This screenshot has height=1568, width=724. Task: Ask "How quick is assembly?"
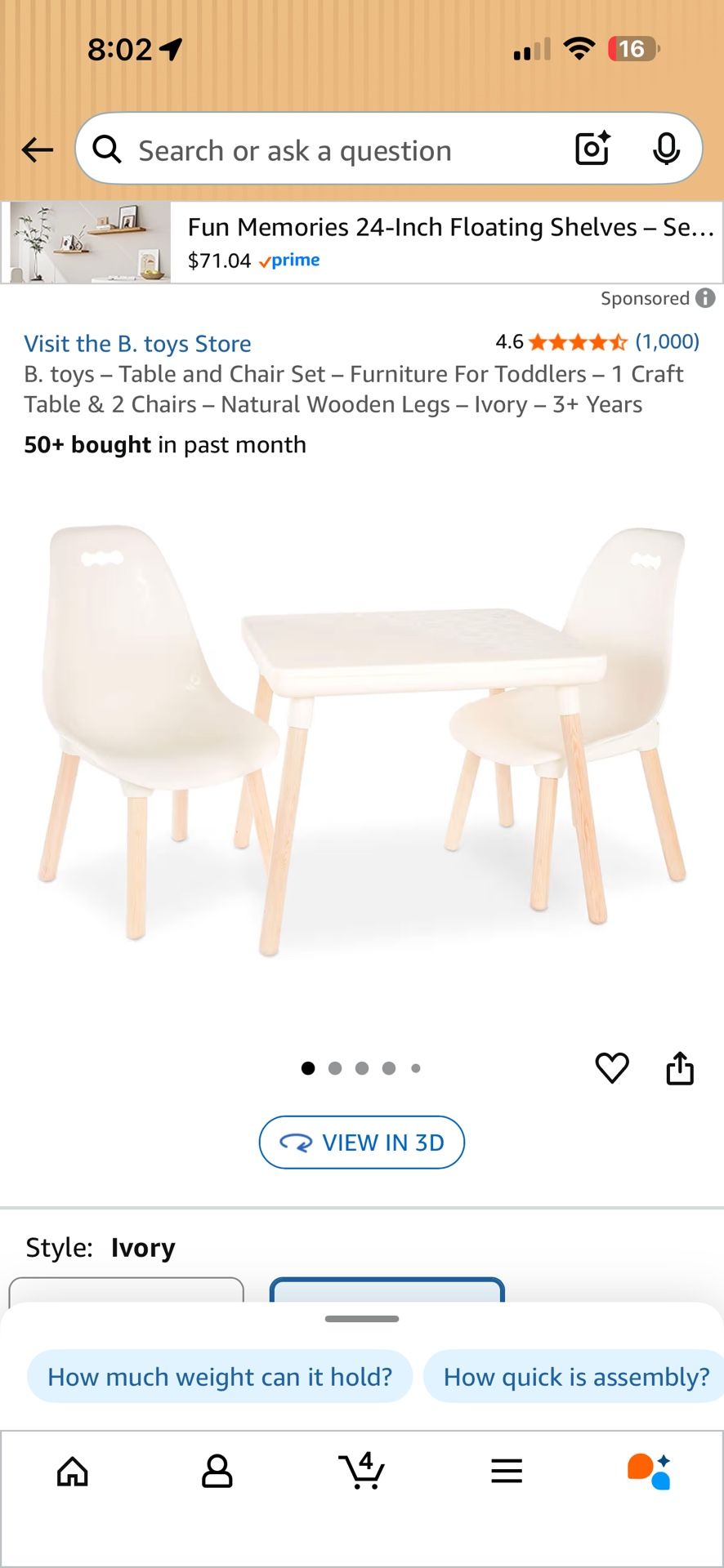[x=575, y=1377]
